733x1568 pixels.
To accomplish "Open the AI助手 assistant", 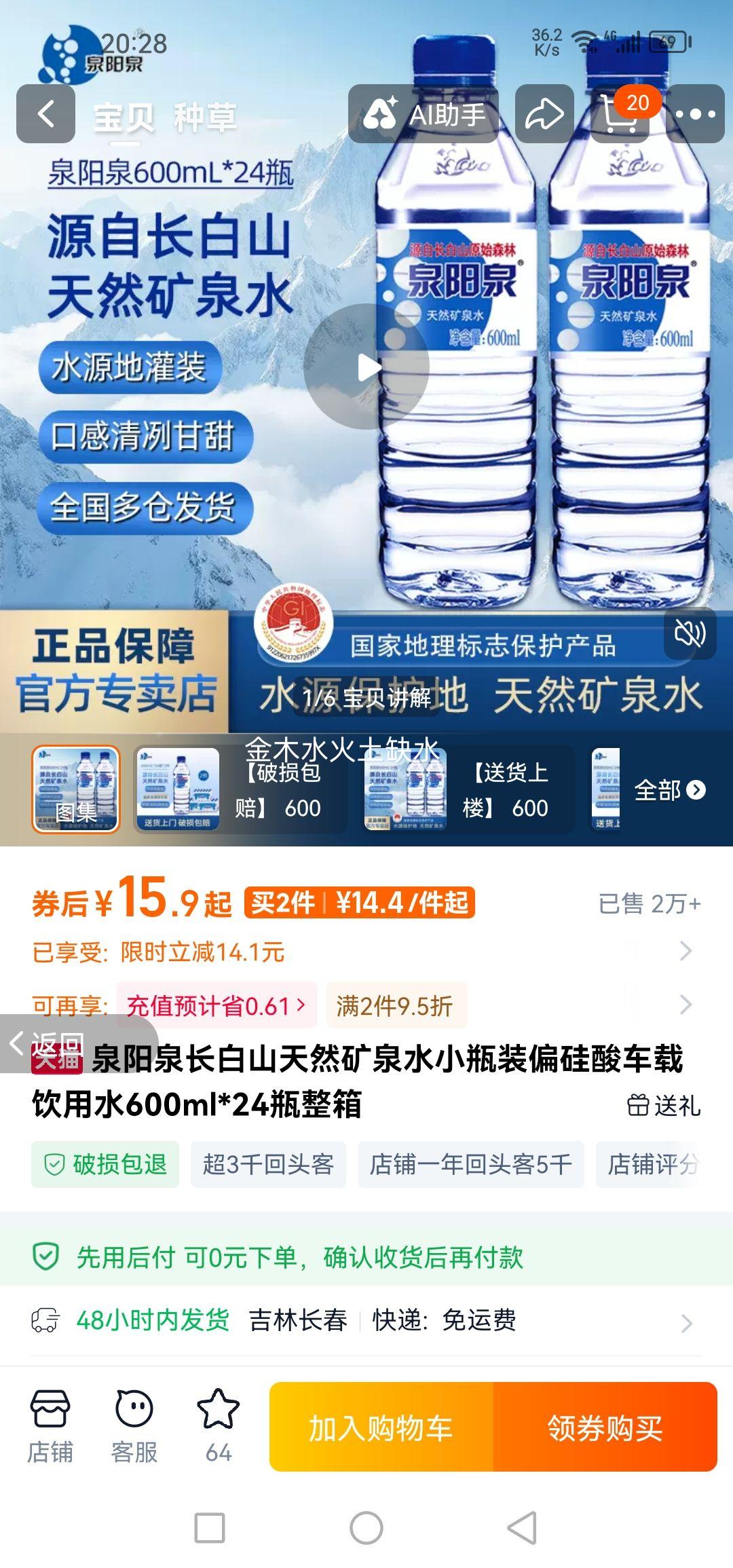I will 428,114.
